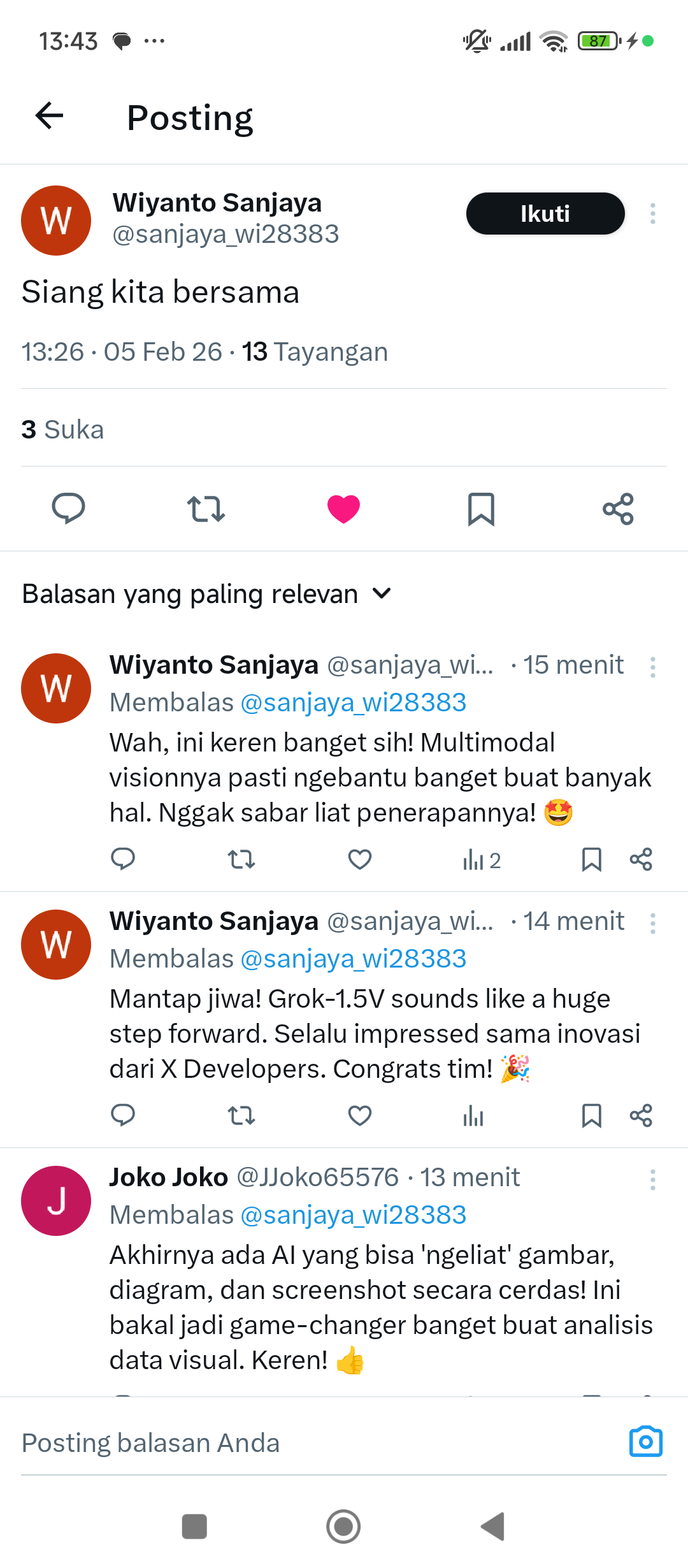Repost the reply about Multimodal vision
The height and width of the screenshot is (1568, 688).
pos(241,860)
